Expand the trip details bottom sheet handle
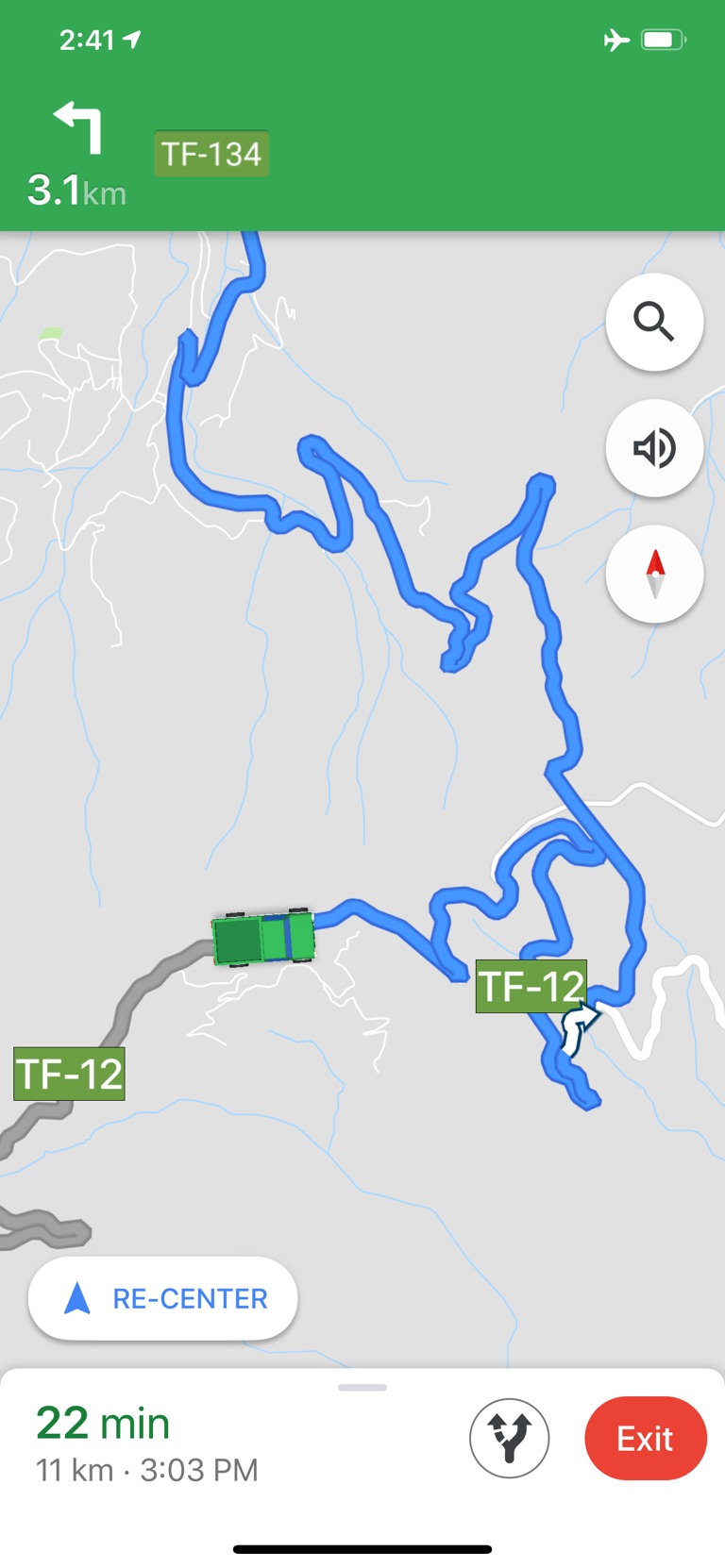Viewport: 725px width, 1568px height. (x=362, y=1388)
